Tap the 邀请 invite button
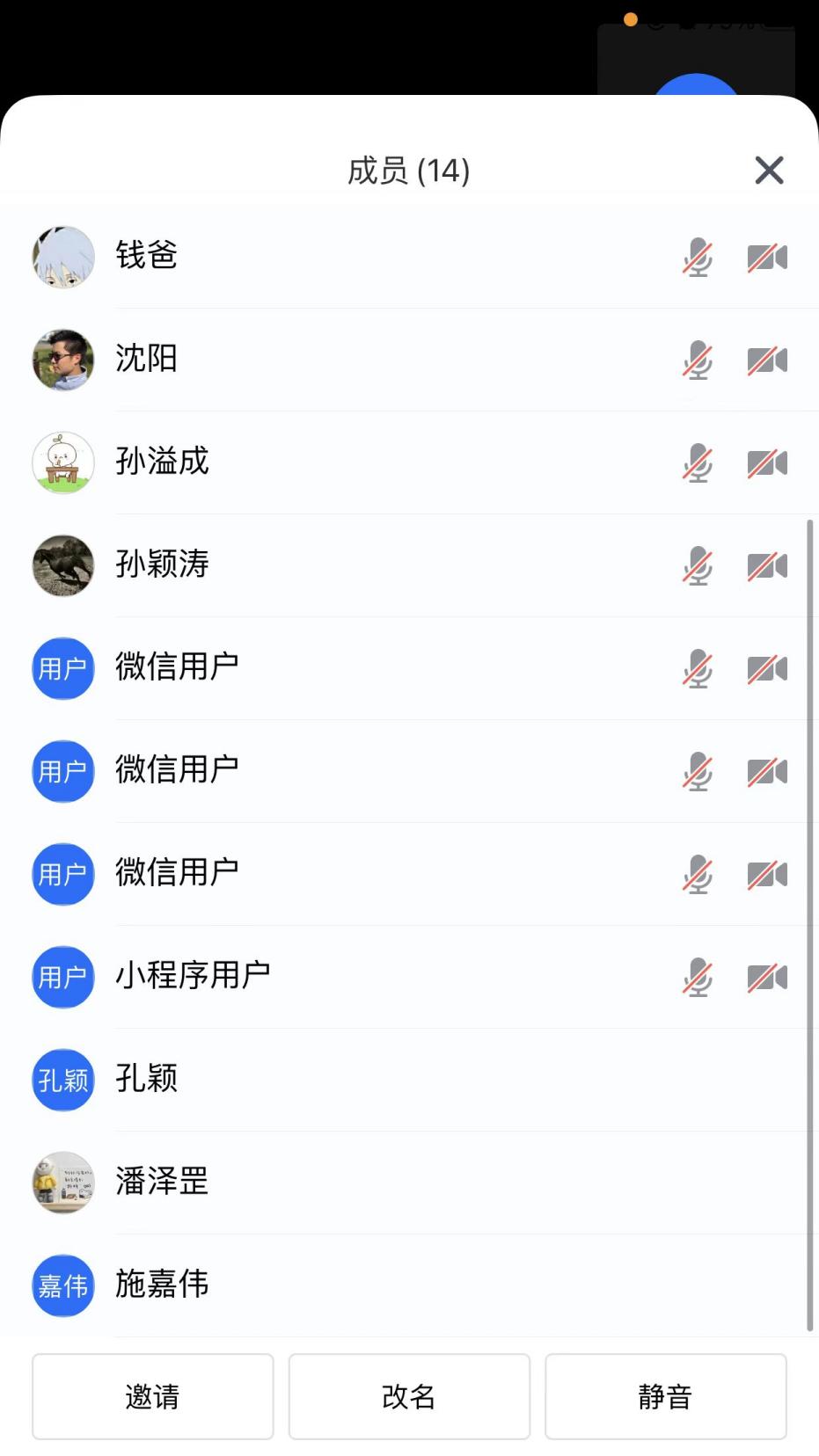This screenshot has height=1456, width=819. pyautogui.click(x=152, y=1396)
